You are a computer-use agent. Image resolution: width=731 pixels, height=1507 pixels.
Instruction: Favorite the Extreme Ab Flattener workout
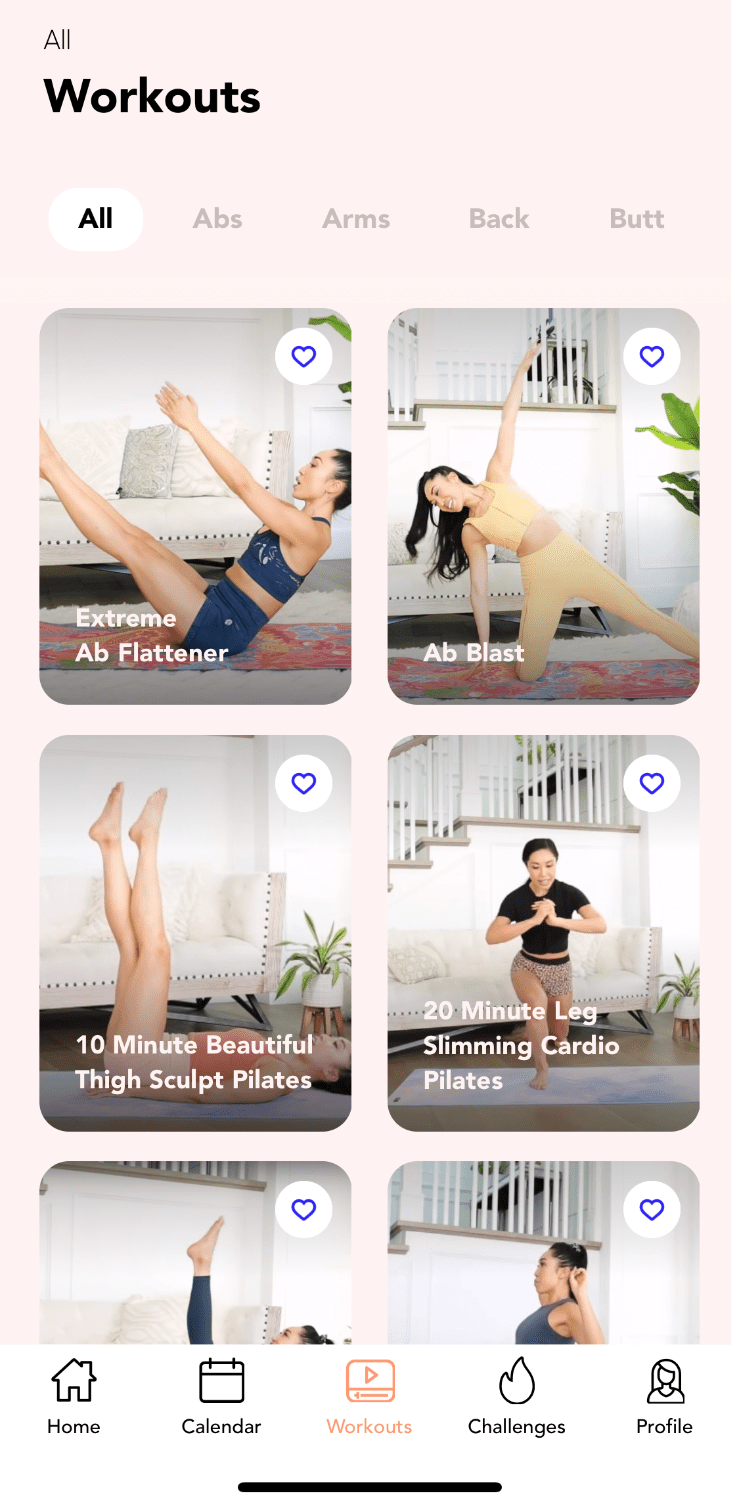pos(303,356)
